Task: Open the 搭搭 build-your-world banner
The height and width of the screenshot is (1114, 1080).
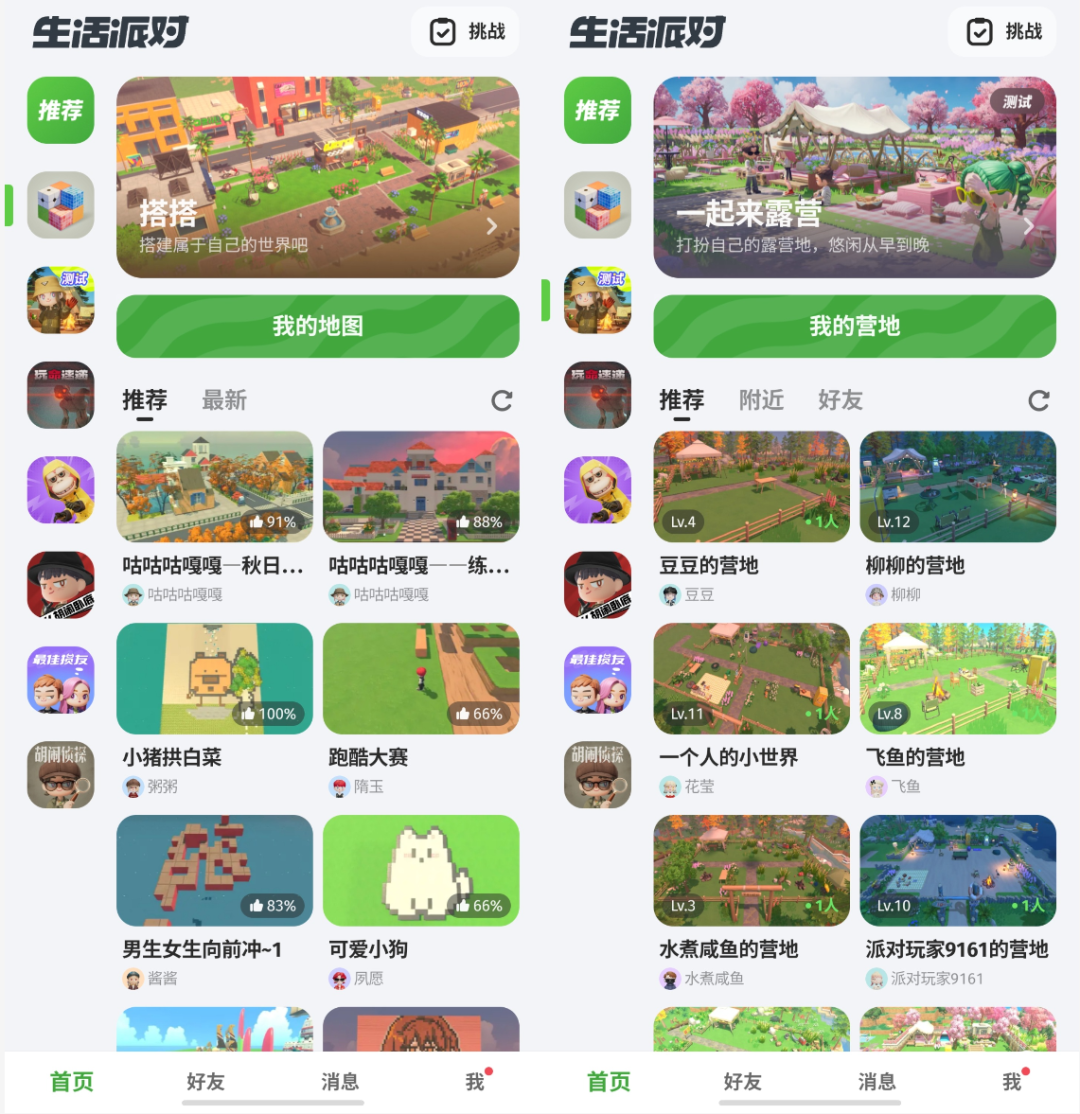Action: point(317,178)
